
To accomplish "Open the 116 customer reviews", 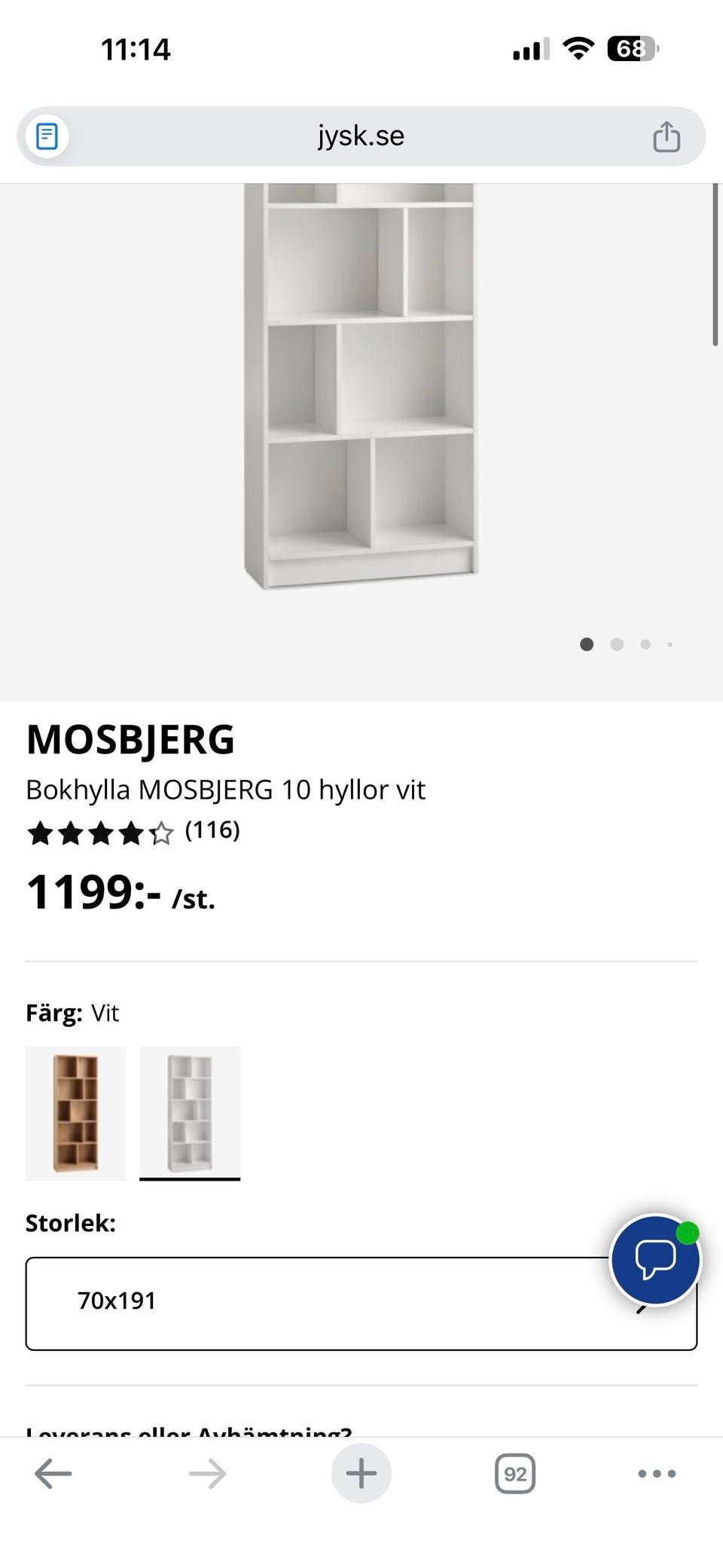I will pyautogui.click(x=212, y=831).
